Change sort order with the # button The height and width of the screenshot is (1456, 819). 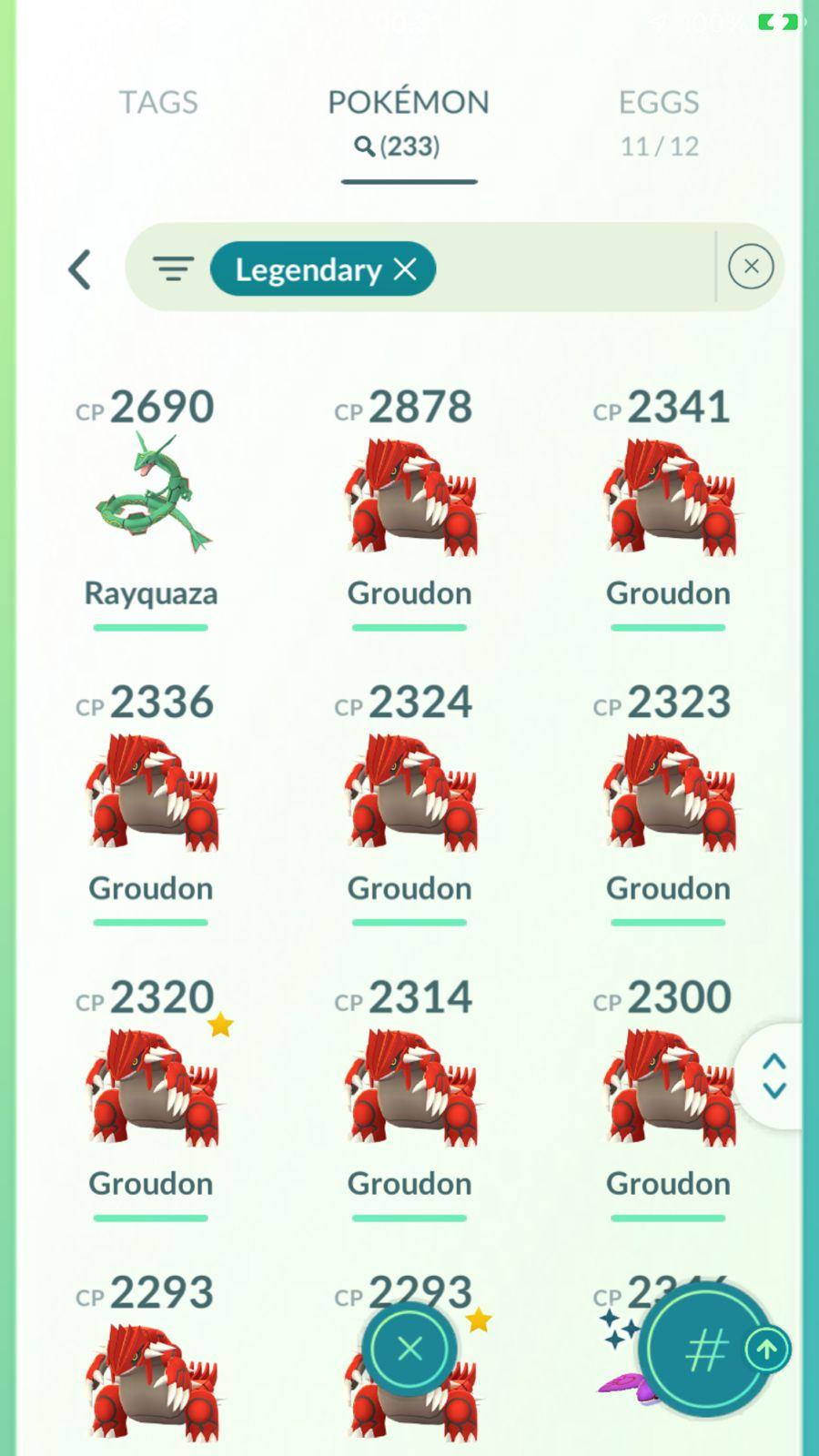(706, 1350)
